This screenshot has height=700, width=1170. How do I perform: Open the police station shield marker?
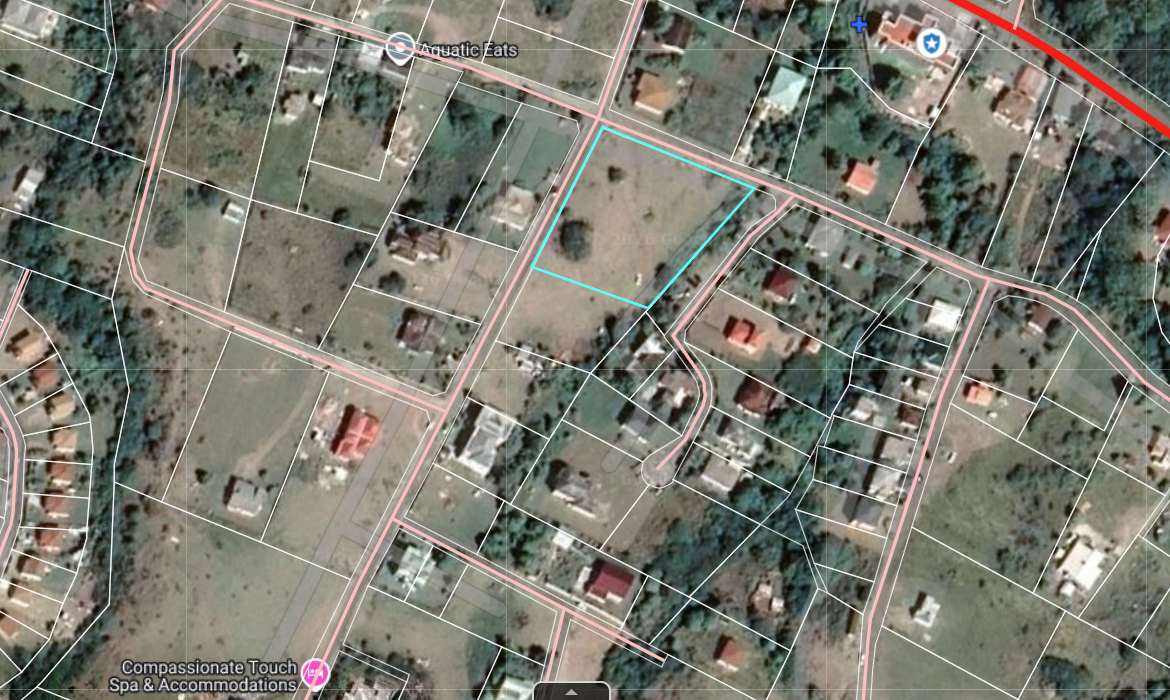point(933,42)
